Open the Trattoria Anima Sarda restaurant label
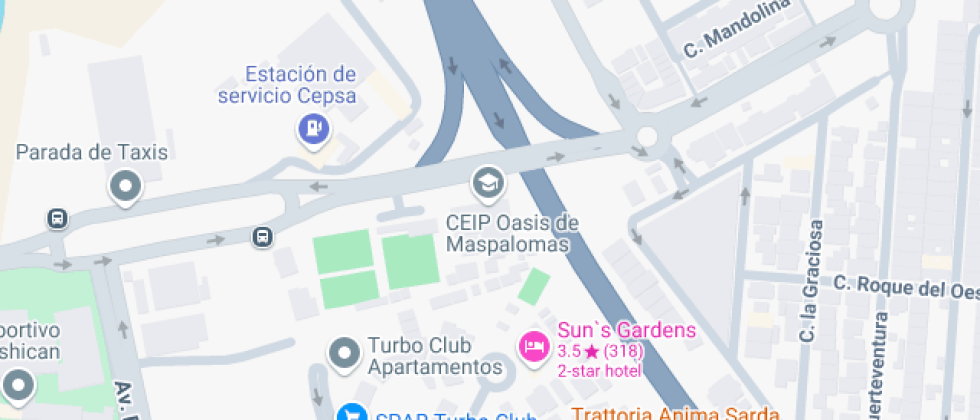The image size is (980, 420). point(675,413)
